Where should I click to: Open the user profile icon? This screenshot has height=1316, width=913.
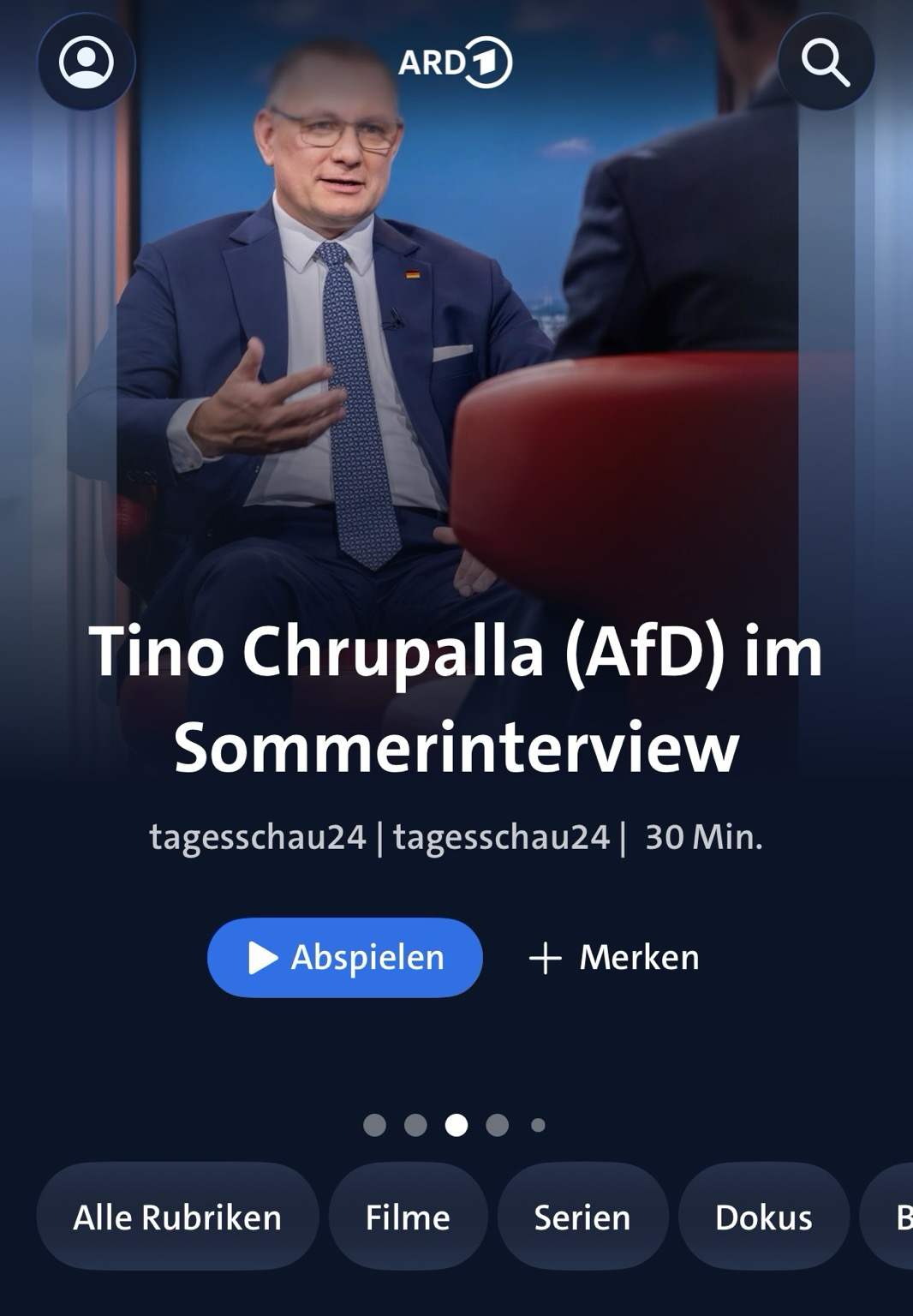point(87,62)
